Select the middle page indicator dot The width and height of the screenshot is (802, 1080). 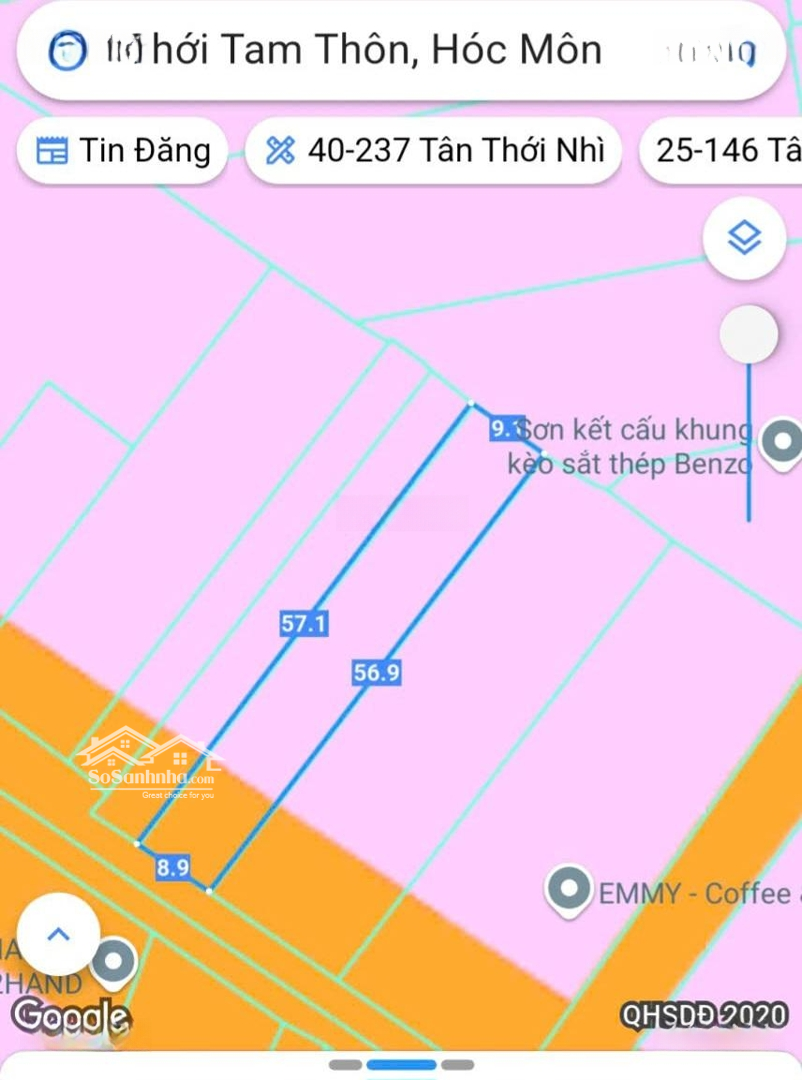pos(401,1066)
